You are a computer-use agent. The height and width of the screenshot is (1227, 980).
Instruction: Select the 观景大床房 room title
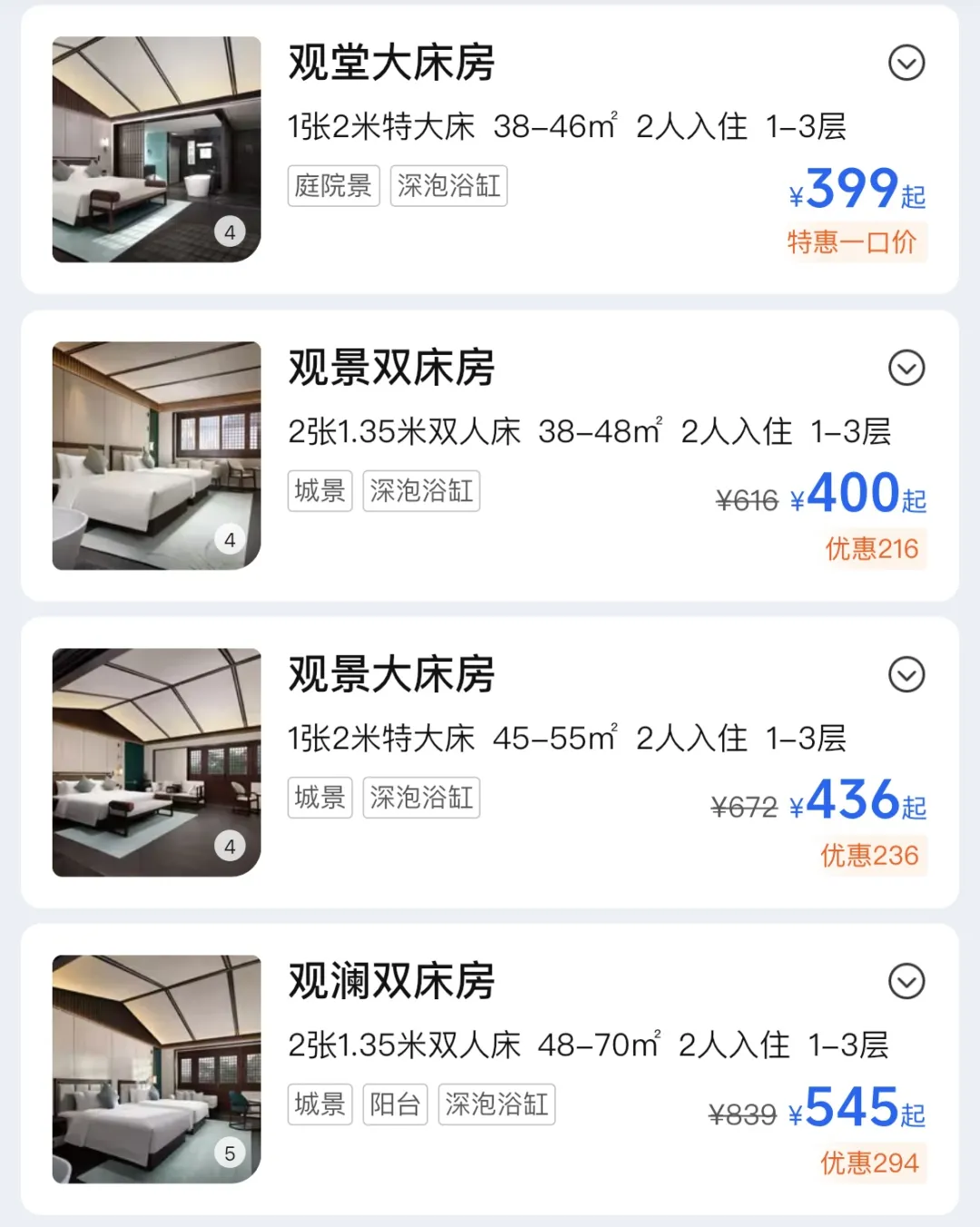point(392,673)
